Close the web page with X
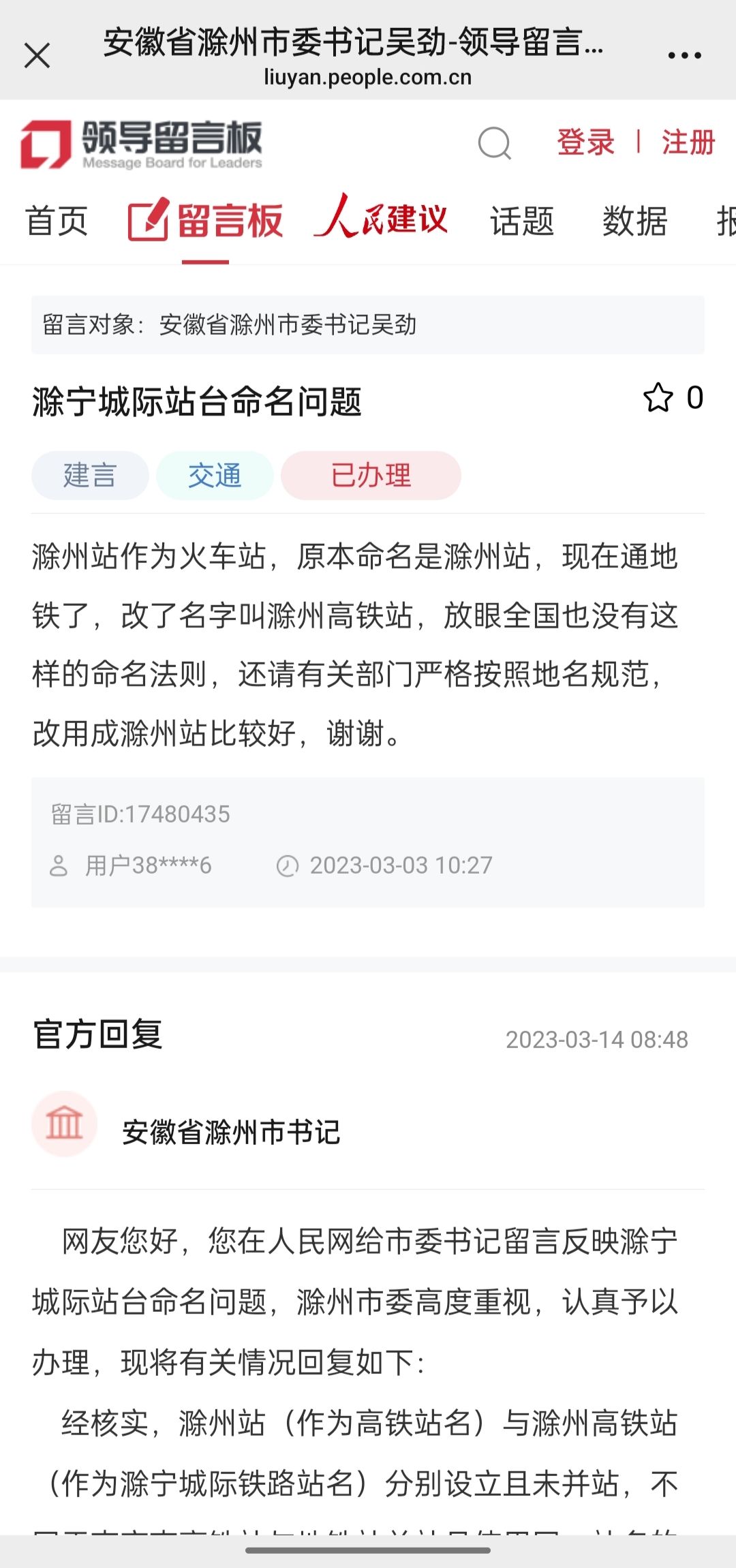This screenshot has width=736, height=1568. pos(37,55)
